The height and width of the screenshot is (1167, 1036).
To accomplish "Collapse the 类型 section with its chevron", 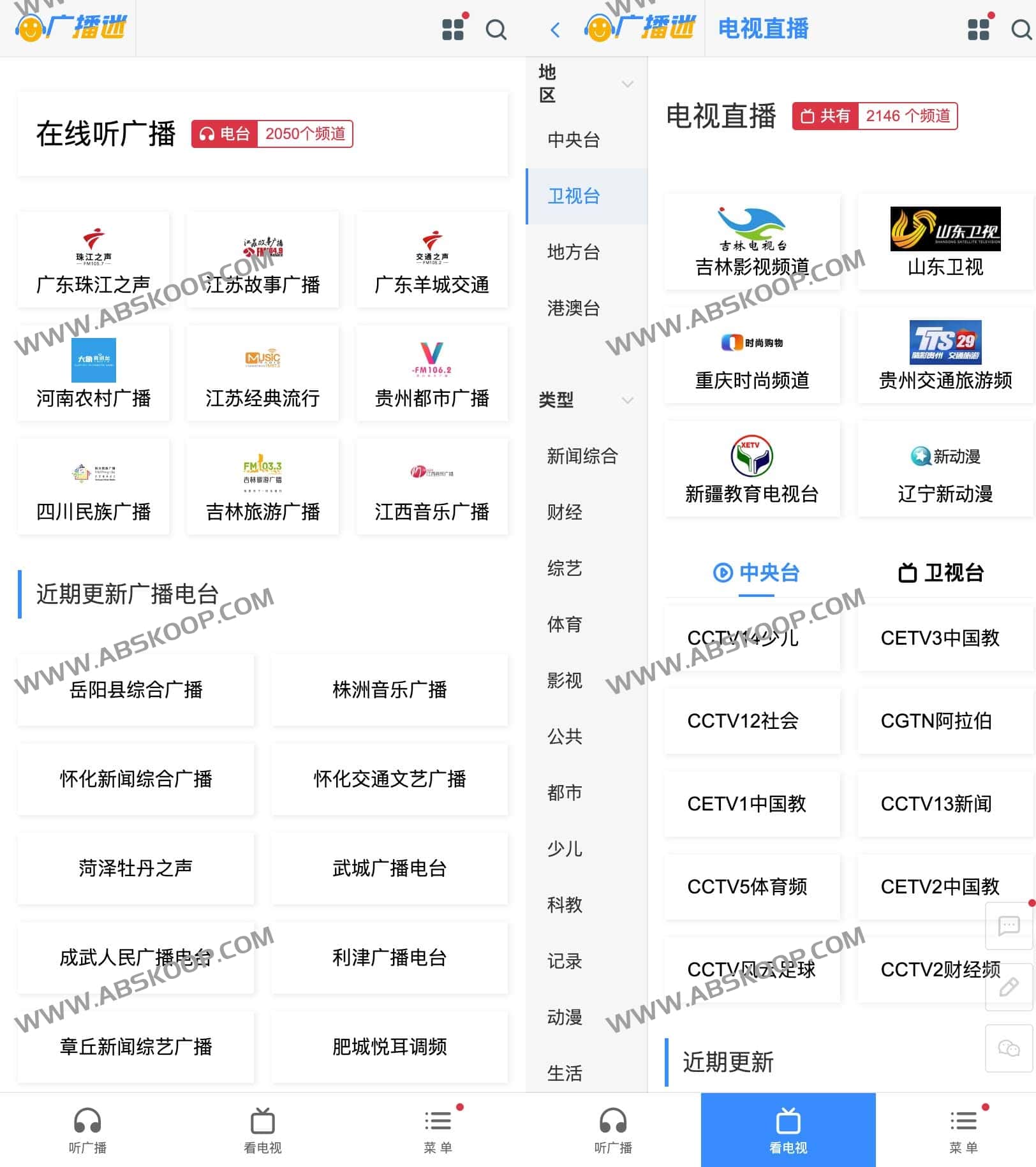I will point(628,400).
